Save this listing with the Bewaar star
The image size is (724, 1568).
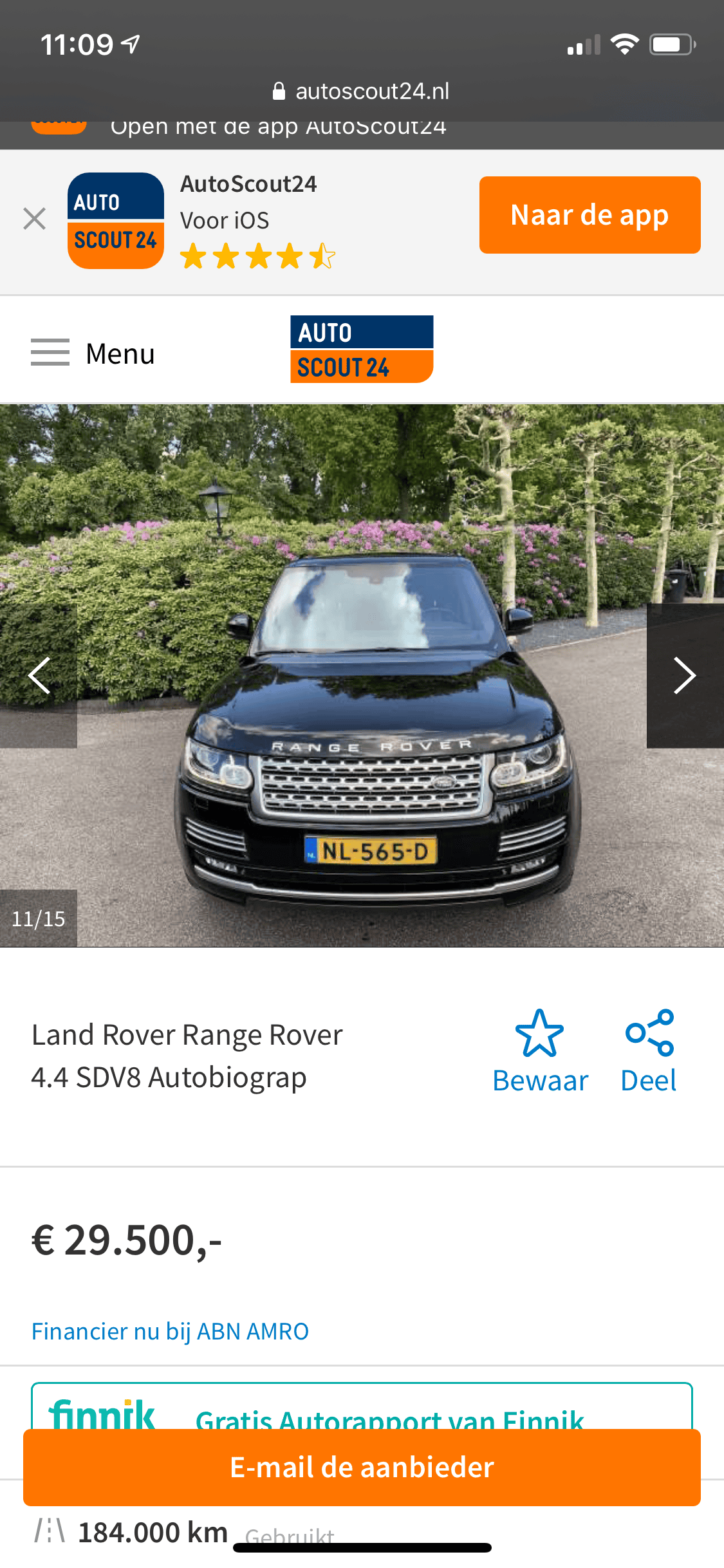coord(540,1052)
